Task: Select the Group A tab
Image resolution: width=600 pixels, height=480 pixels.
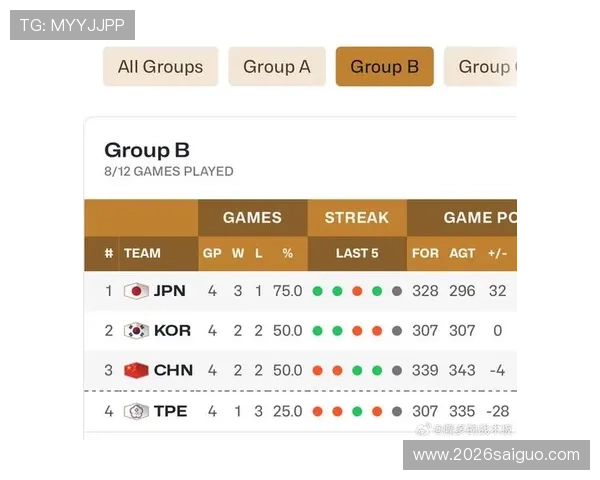Action: [x=277, y=67]
